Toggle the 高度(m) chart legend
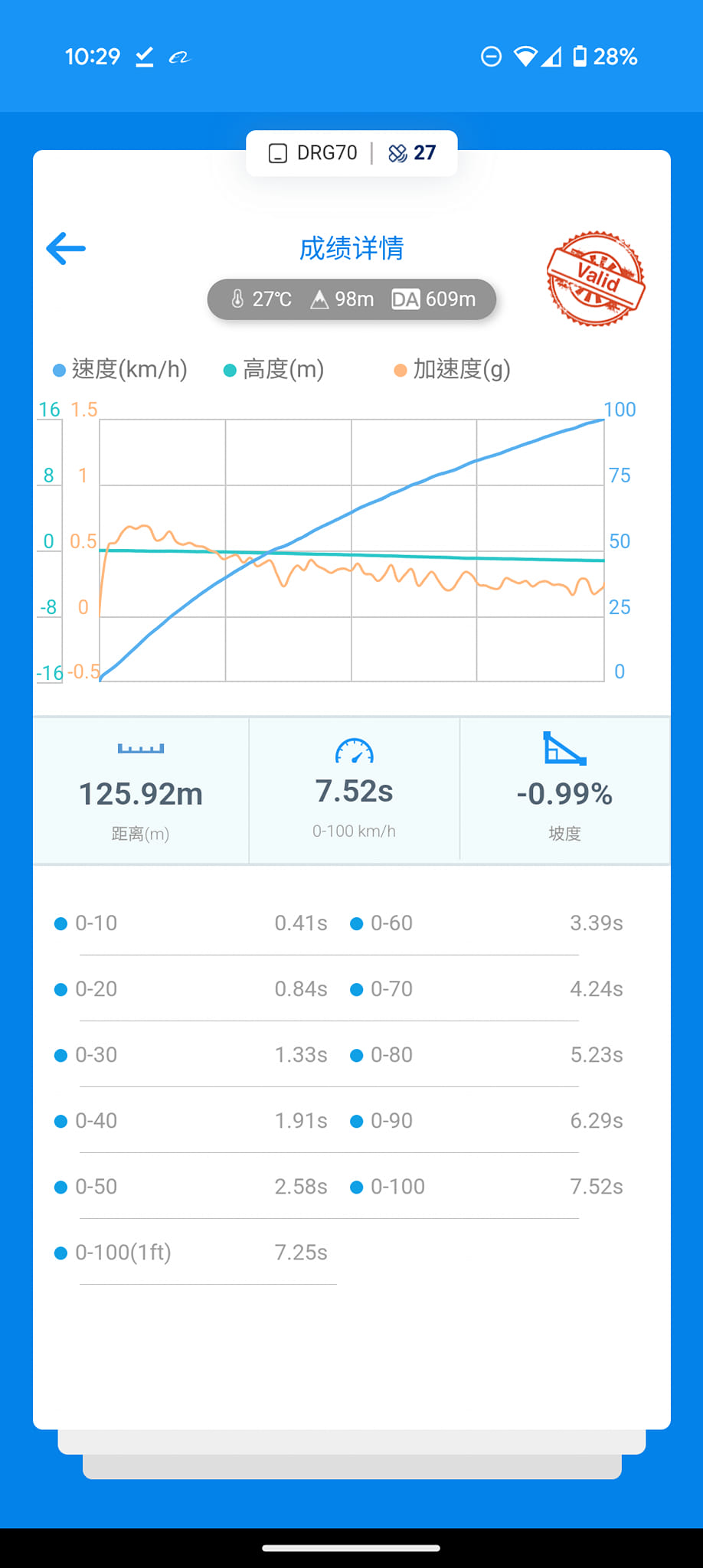This screenshot has height=1568, width=703. pyautogui.click(x=273, y=370)
